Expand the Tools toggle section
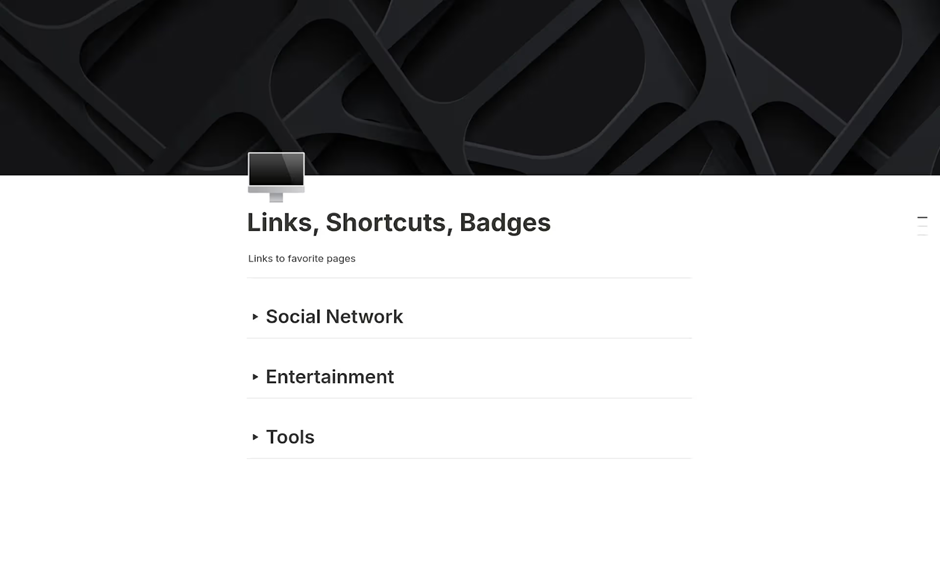Screen dimensions: 940x587 (x=256, y=437)
